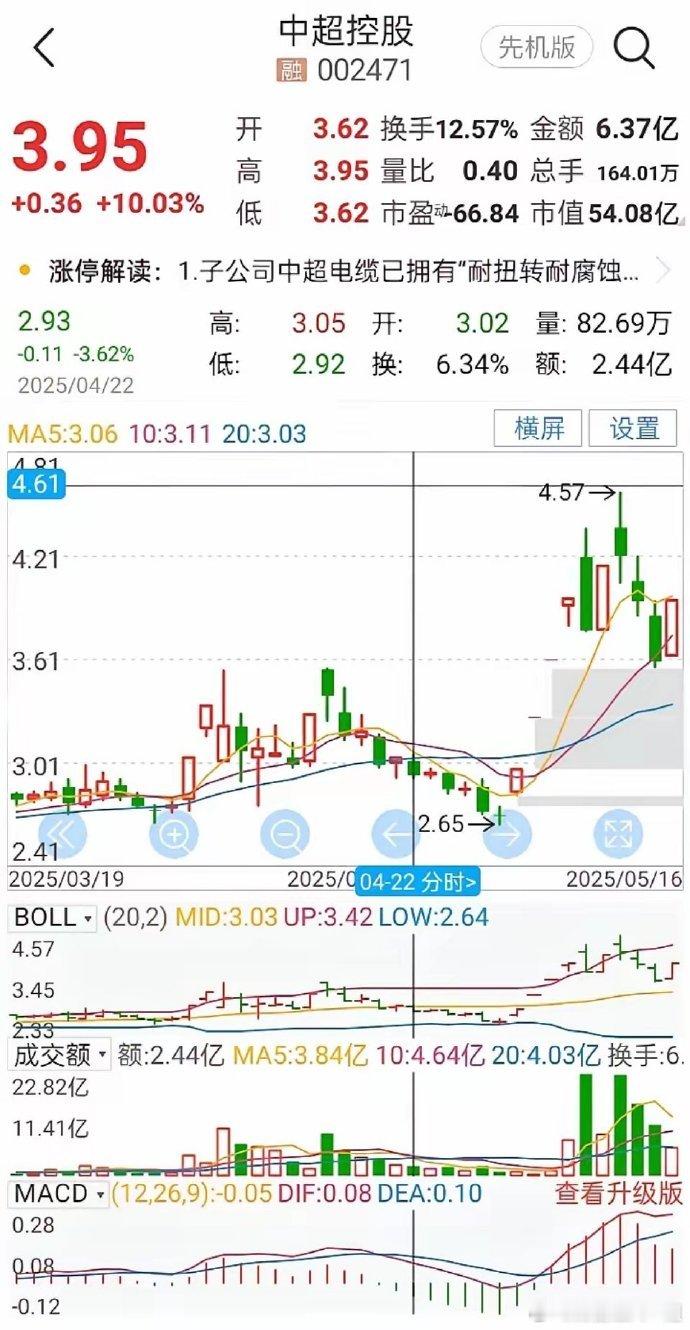Go back with the top-left arrow

pyautogui.click(x=44, y=48)
